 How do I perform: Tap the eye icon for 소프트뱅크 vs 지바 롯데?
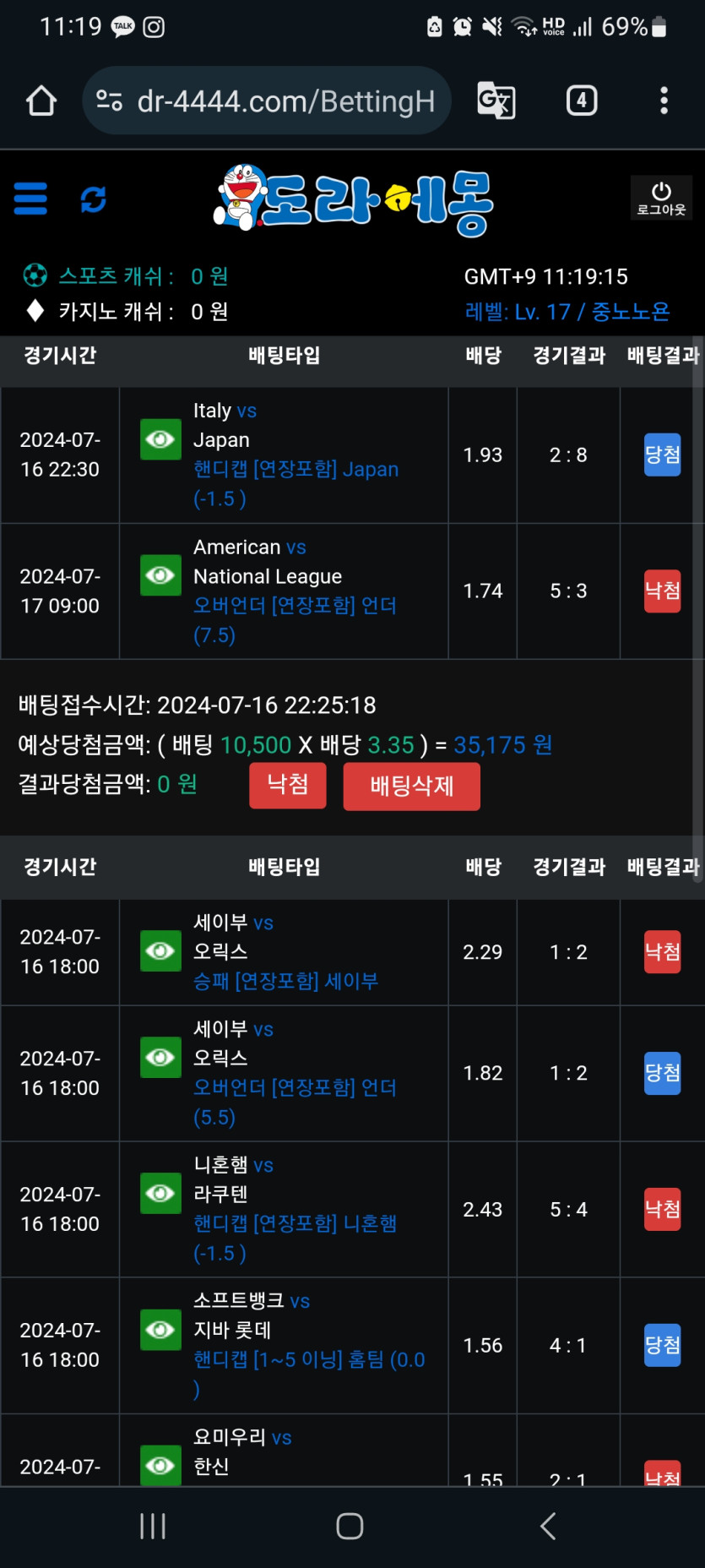pyautogui.click(x=160, y=1330)
